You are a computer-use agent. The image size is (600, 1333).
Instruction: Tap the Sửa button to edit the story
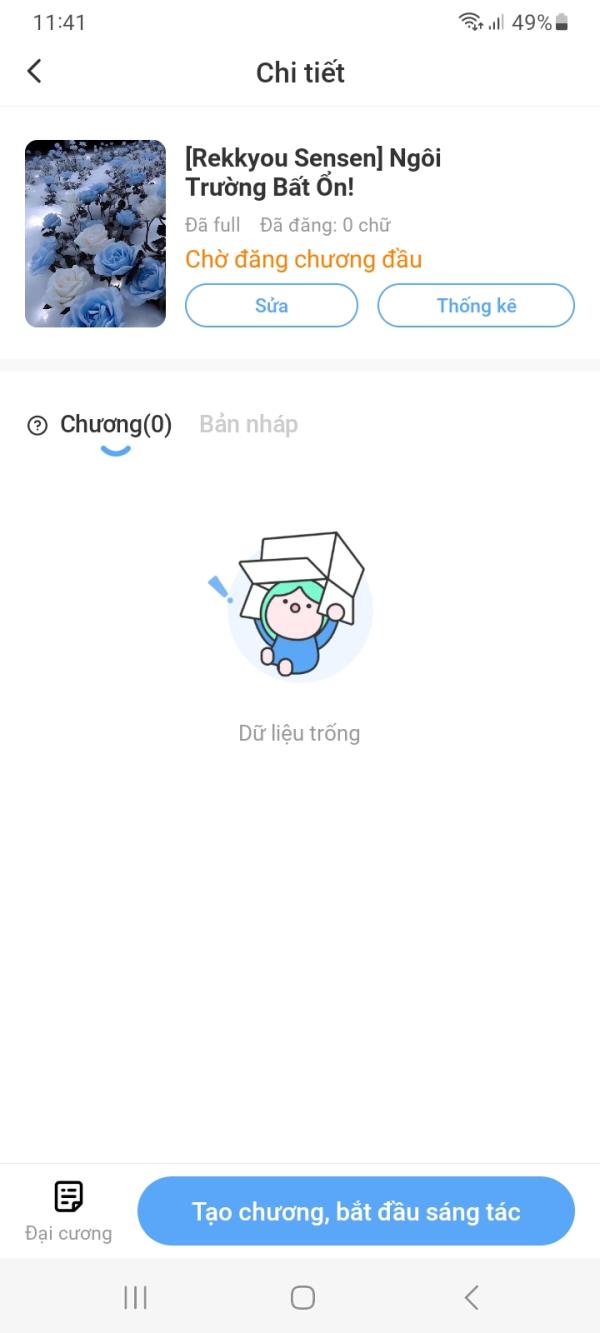[271, 306]
